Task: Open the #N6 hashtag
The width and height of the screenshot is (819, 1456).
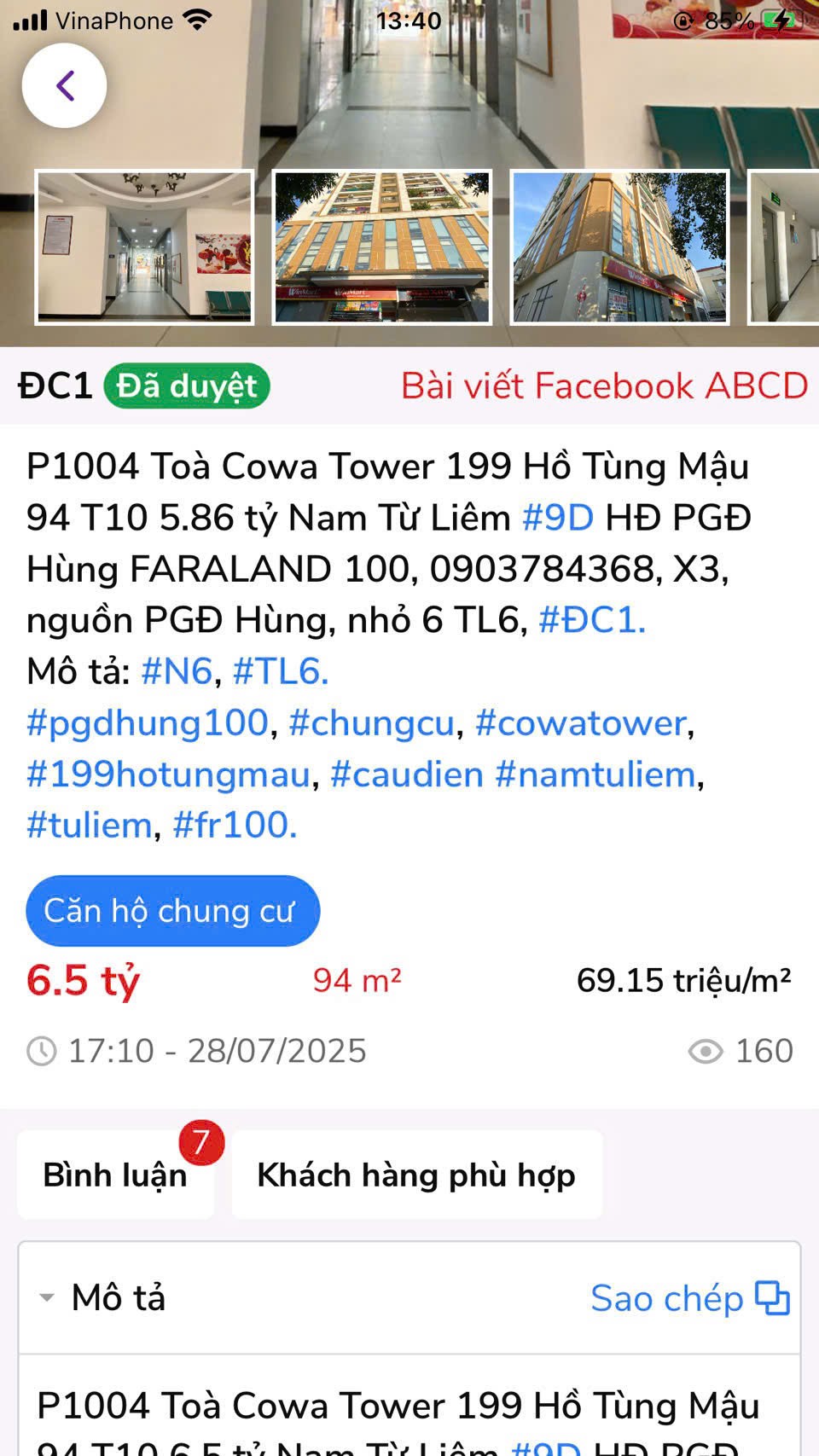Action: coord(177,671)
